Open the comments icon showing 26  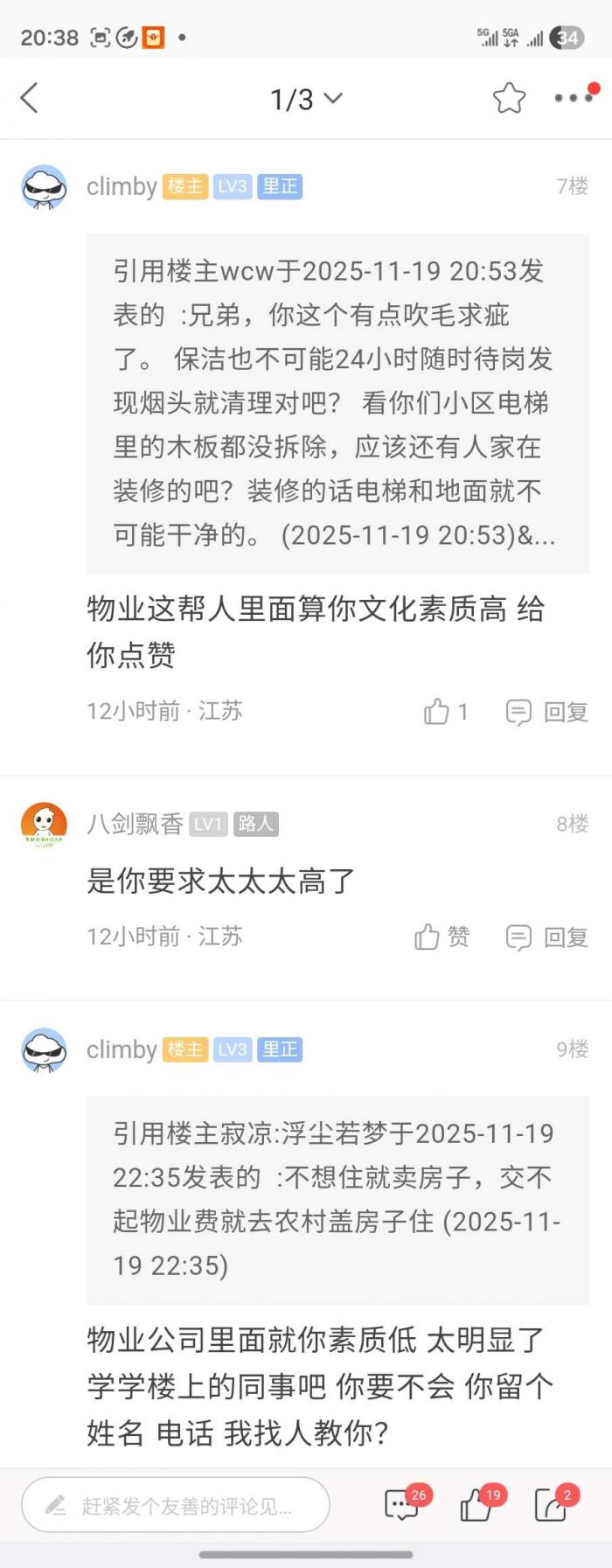tap(402, 1505)
